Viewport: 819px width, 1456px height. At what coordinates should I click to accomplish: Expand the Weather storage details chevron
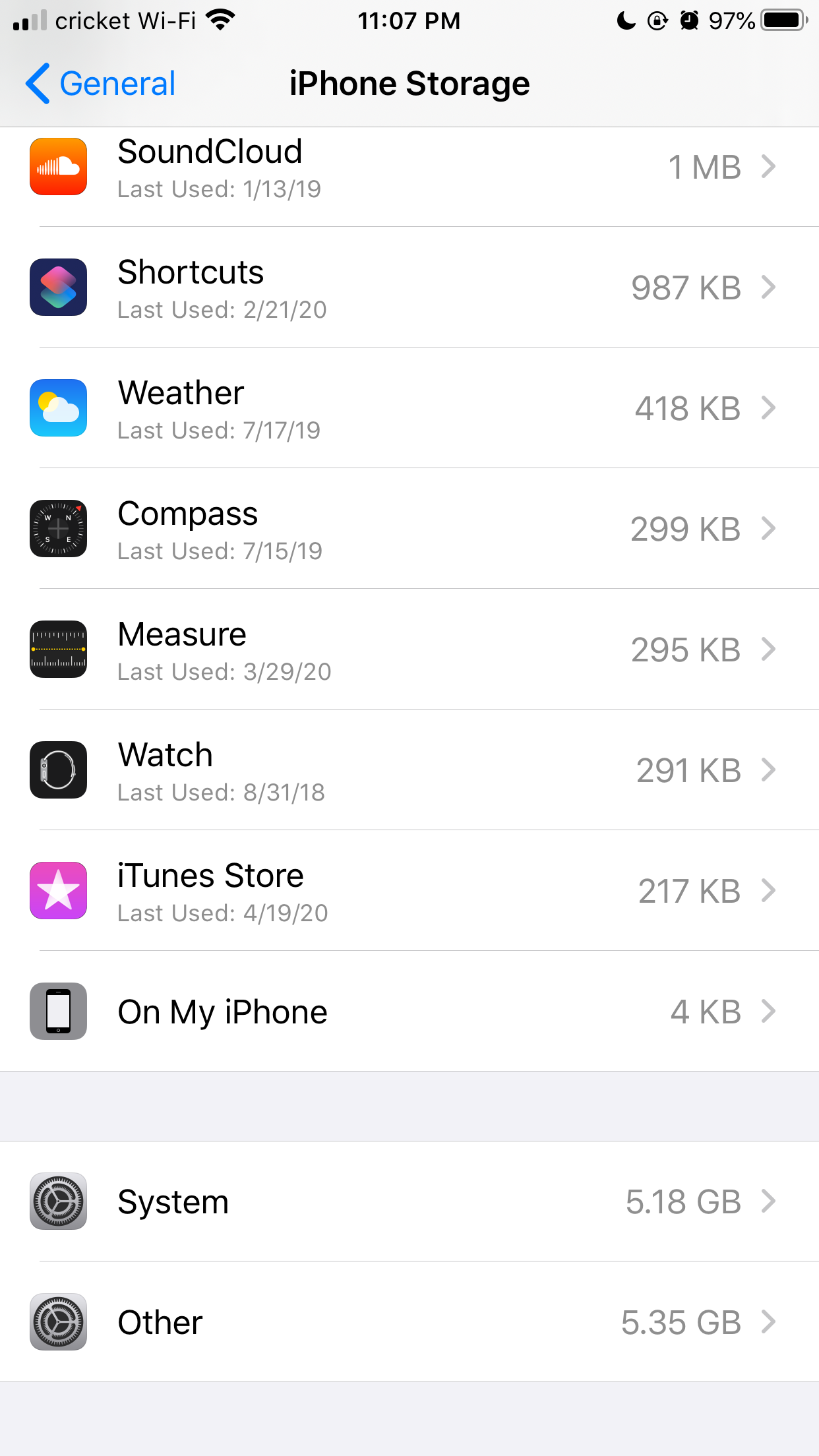click(770, 409)
